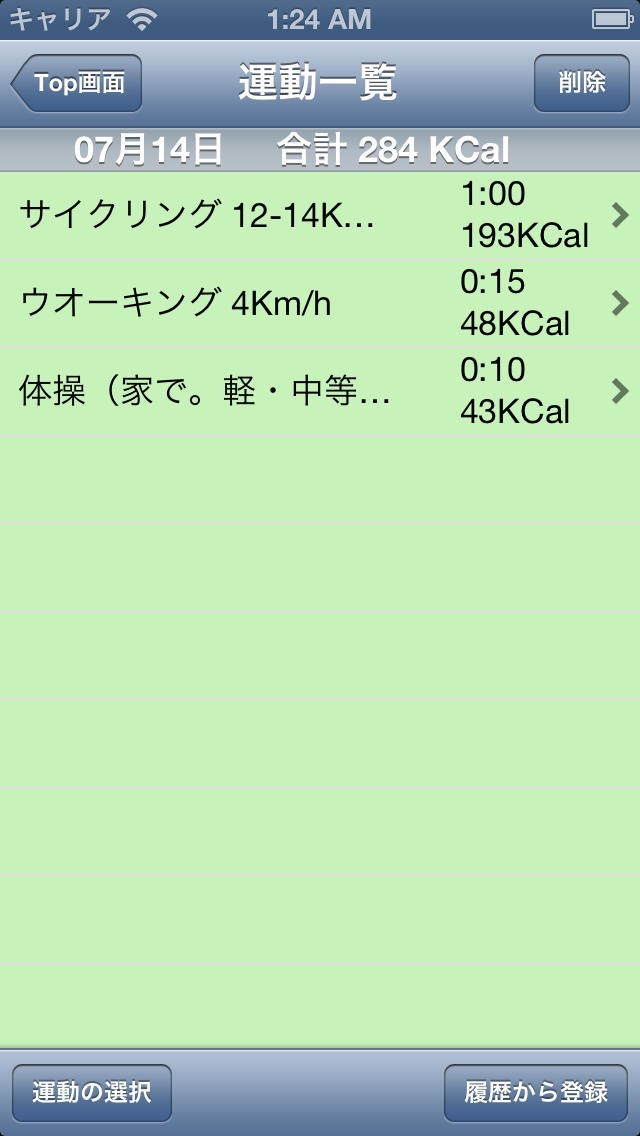Screen dimensions: 640x1136
Task: Go back to Top画面
Action: 78,83
